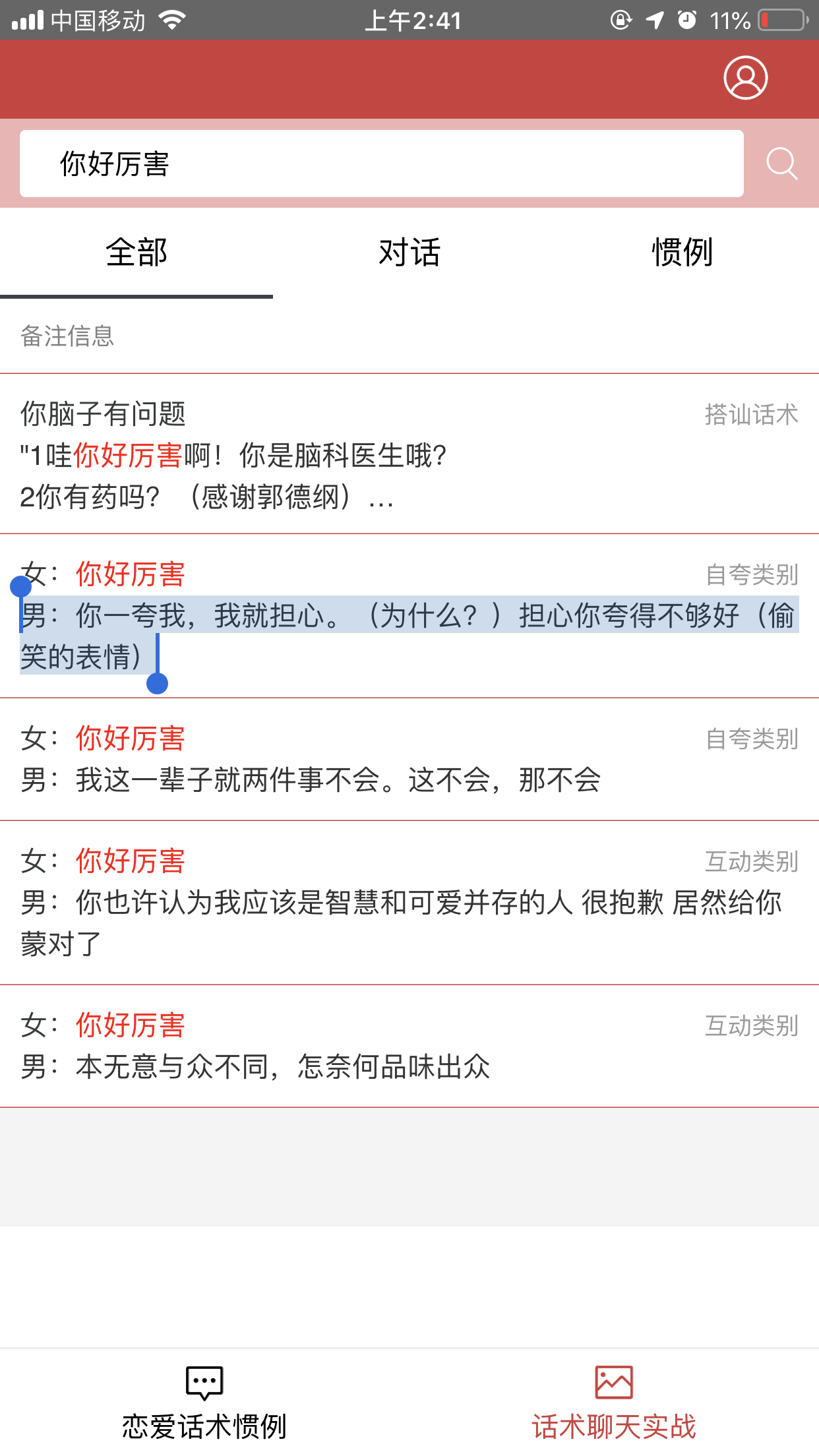Switch to the 对话 tab
This screenshot has height=1456, width=819.
pyautogui.click(x=409, y=253)
